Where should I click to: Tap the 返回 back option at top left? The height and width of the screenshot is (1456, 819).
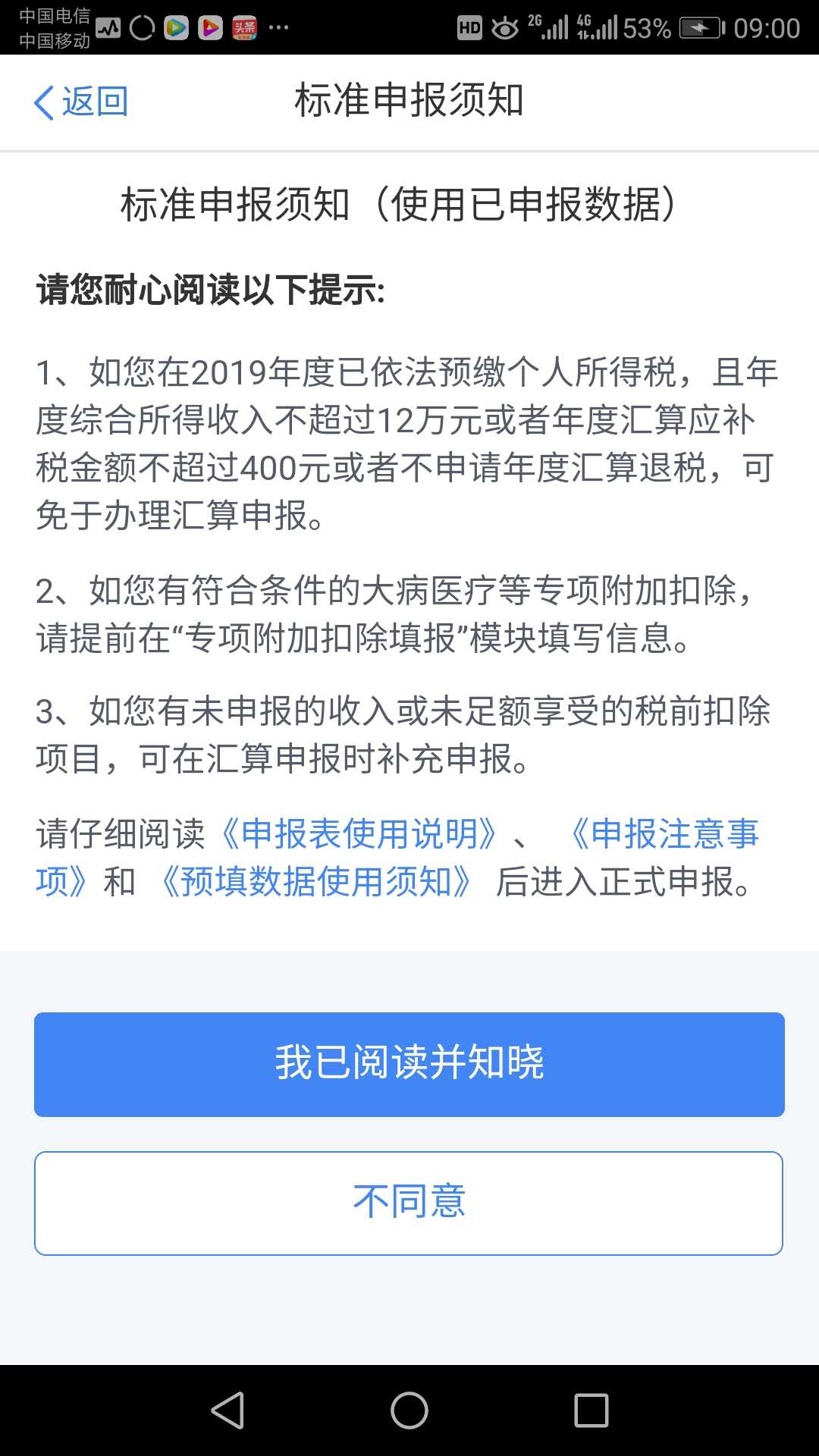point(81,101)
